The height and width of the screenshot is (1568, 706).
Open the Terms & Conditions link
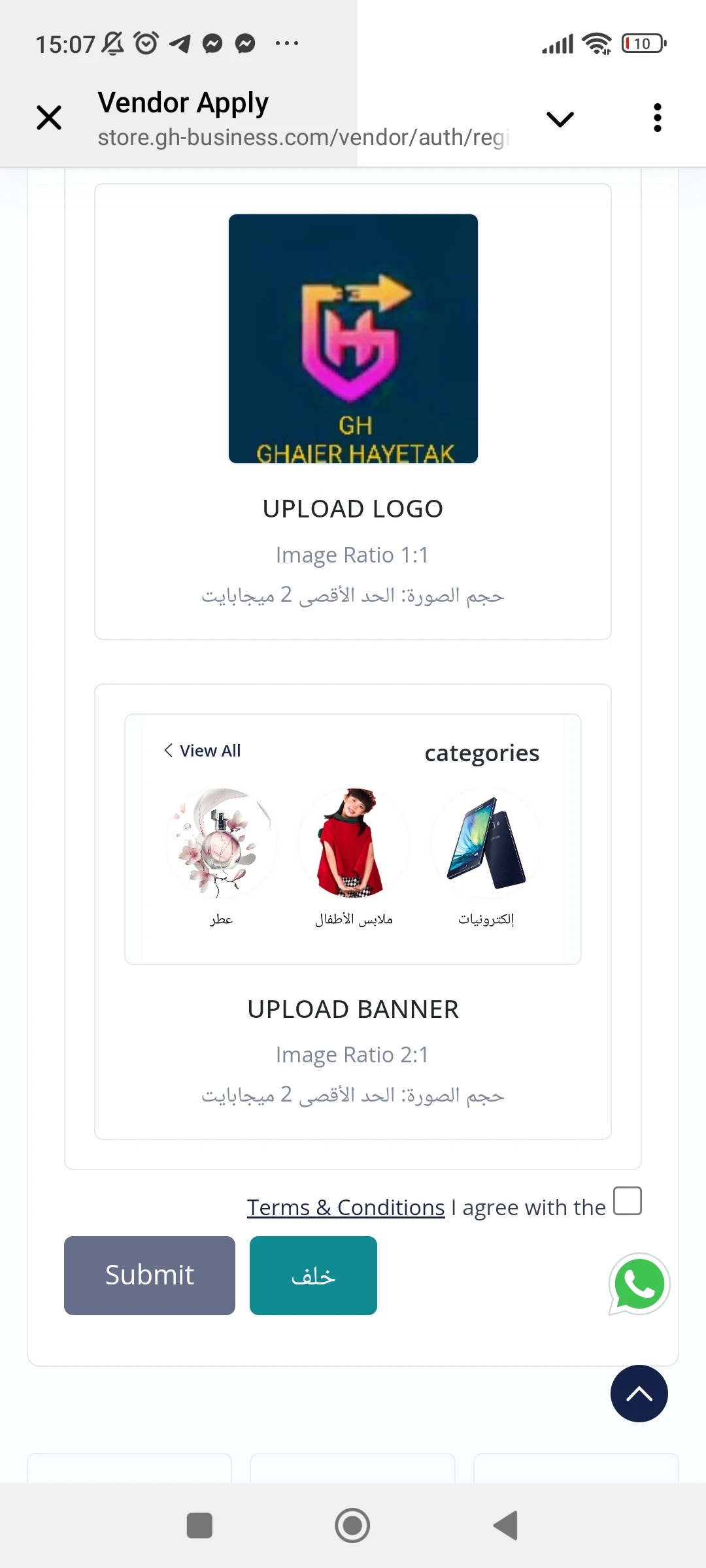(x=346, y=1207)
